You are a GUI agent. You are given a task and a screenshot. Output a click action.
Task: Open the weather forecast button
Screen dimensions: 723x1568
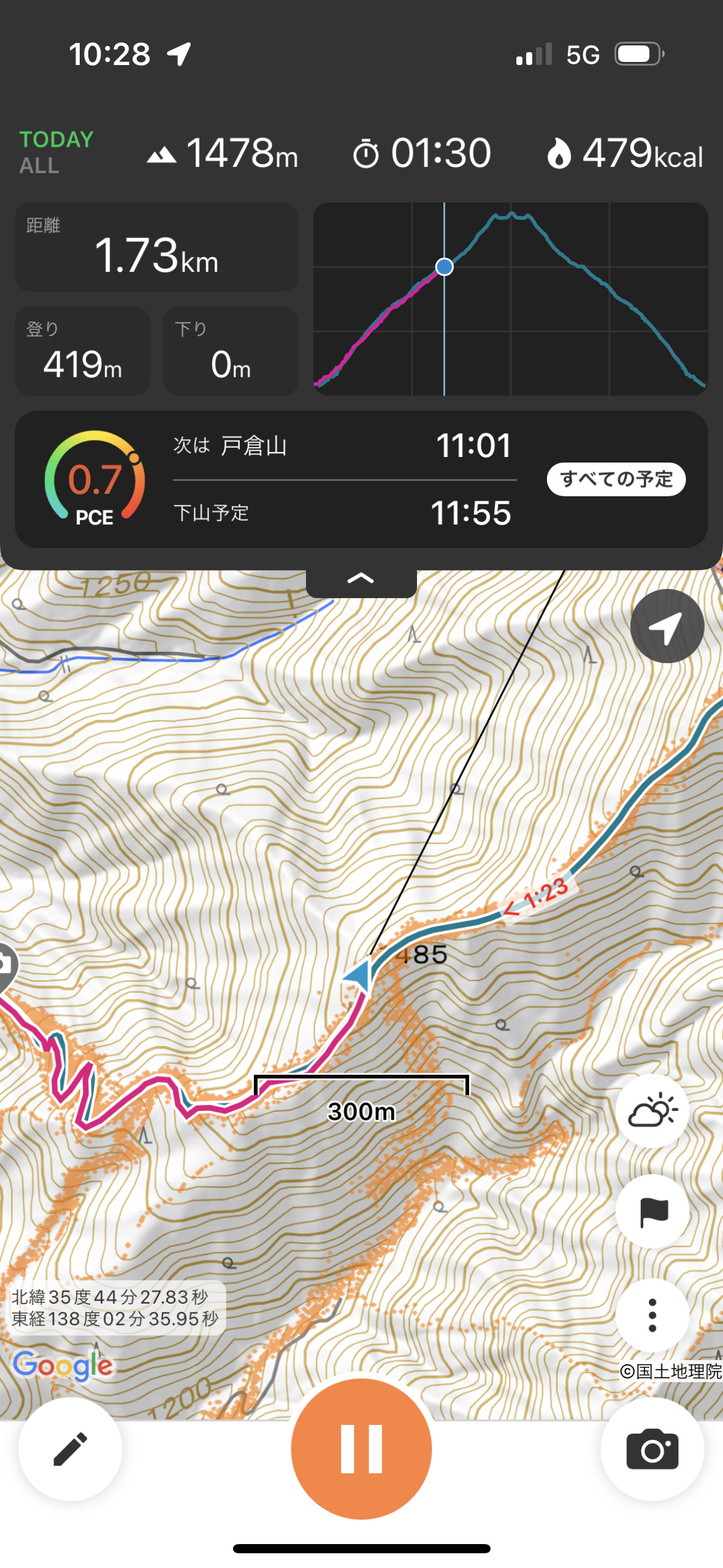pyautogui.click(x=652, y=1110)
